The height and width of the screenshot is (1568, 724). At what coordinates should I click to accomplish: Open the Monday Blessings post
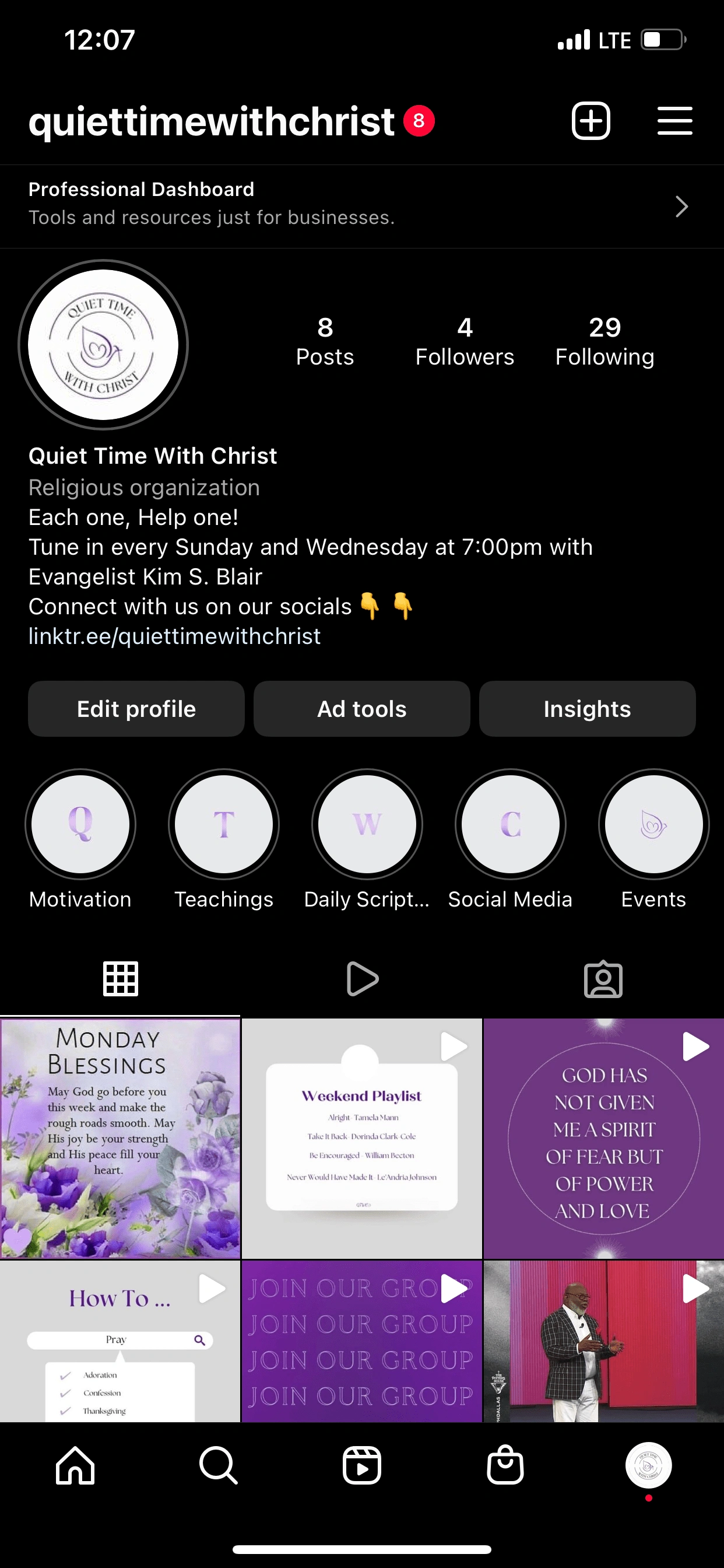[x=120, y=1137]
